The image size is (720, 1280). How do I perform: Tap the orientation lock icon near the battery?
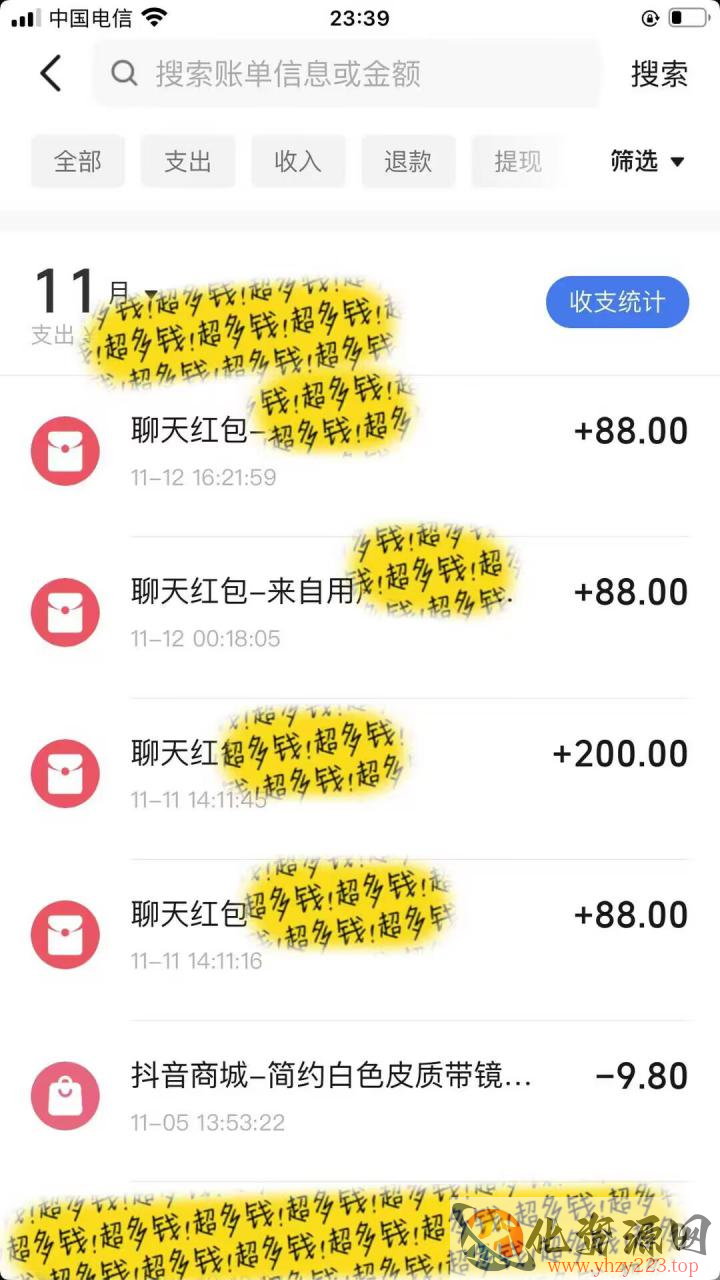652,16
